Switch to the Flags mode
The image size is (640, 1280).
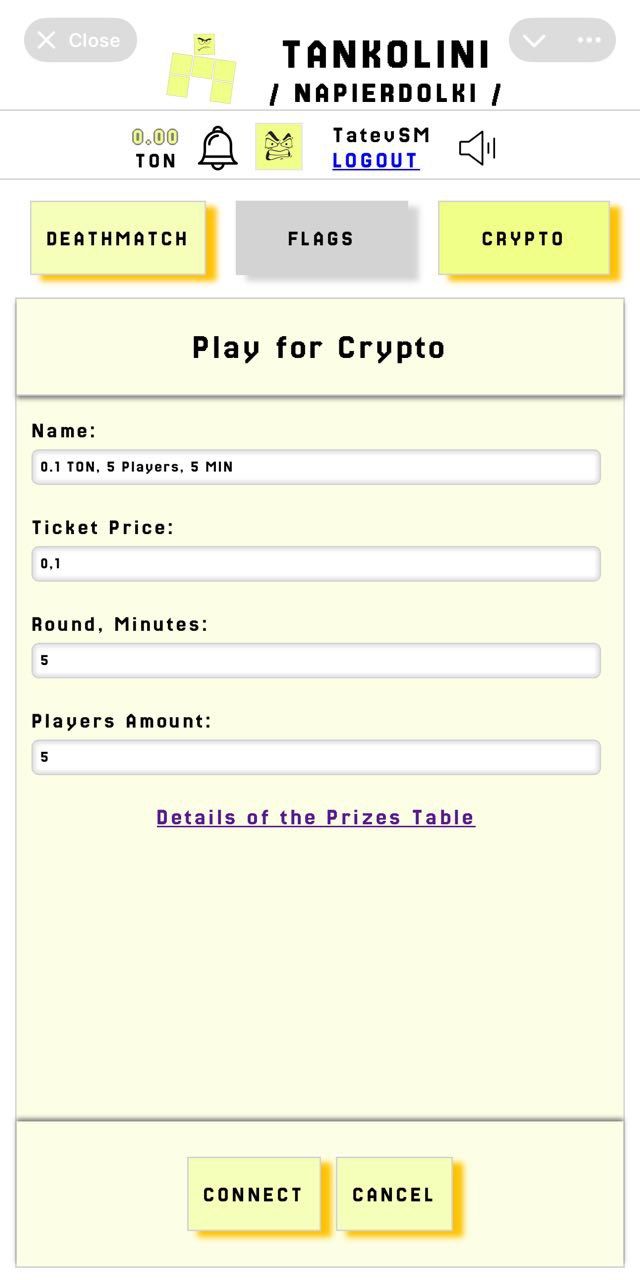click(x=321, y=238)
